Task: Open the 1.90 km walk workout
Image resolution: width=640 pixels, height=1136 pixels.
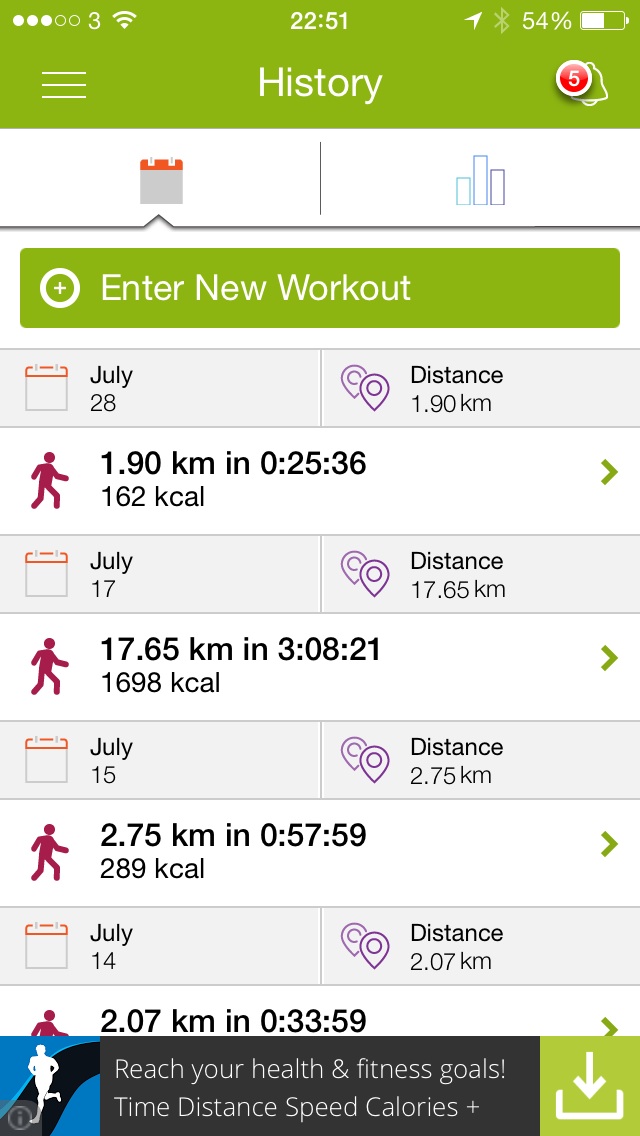Action: point(320,481)
